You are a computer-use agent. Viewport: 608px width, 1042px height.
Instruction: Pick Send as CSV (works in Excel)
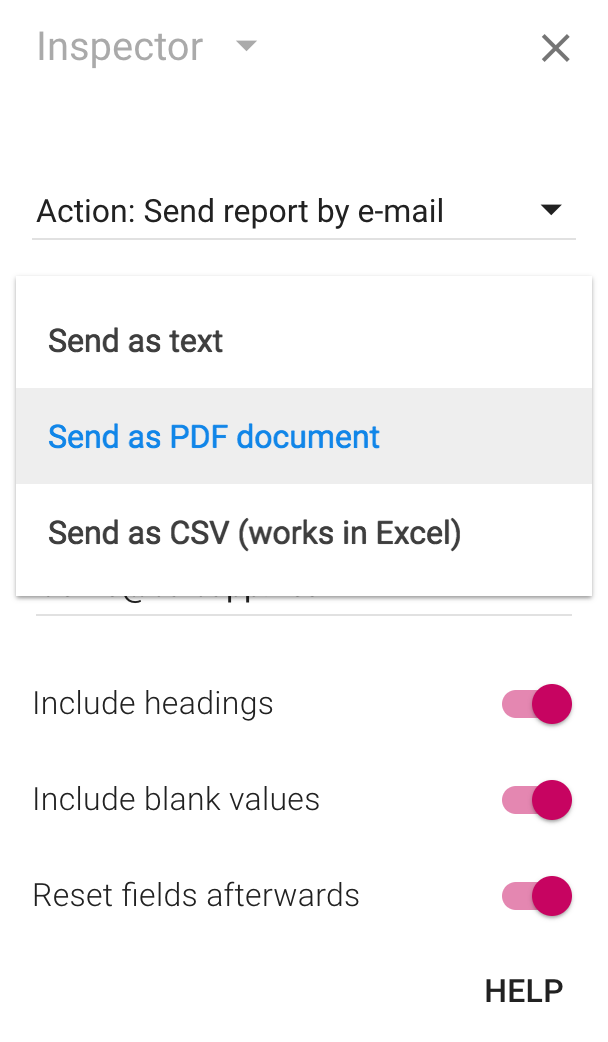(304, 532)
